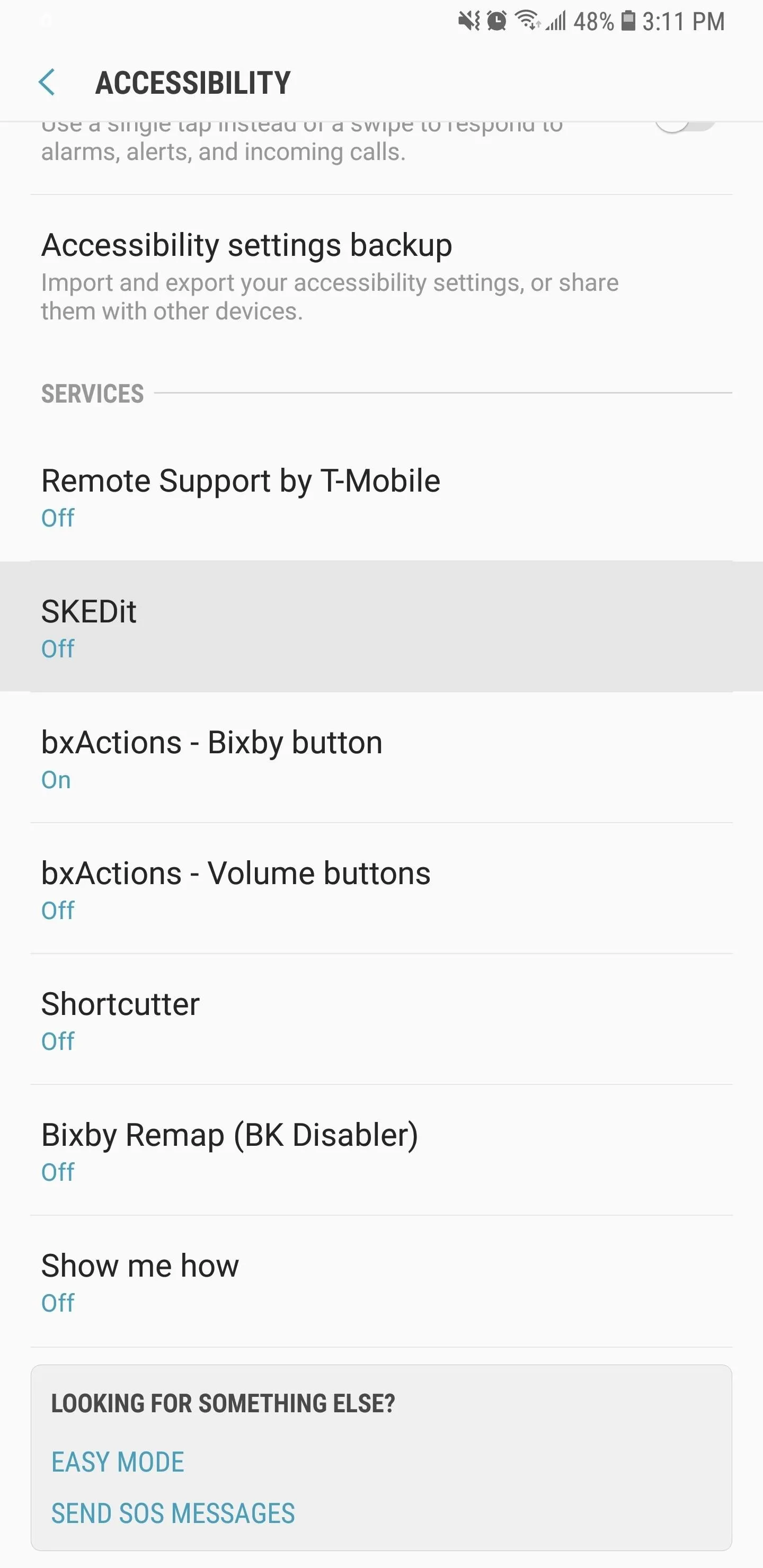Image resolution: width=763 pixels, height=1568 pixels.
Task: Open the Show me how service
Action: point(381,1281)
